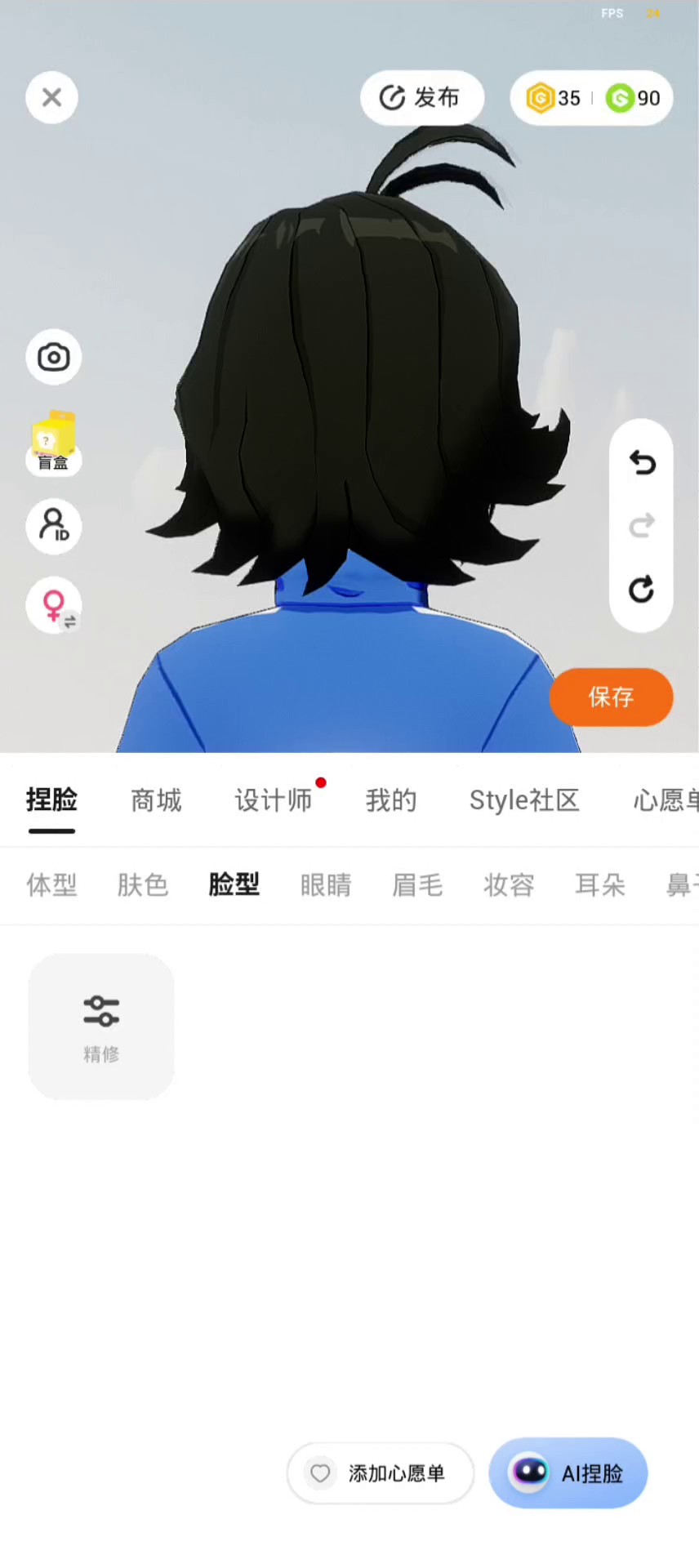The width and height of the screenshot is (699, 1568).
Task: Select the 体型 category
Action: (51, 884)
